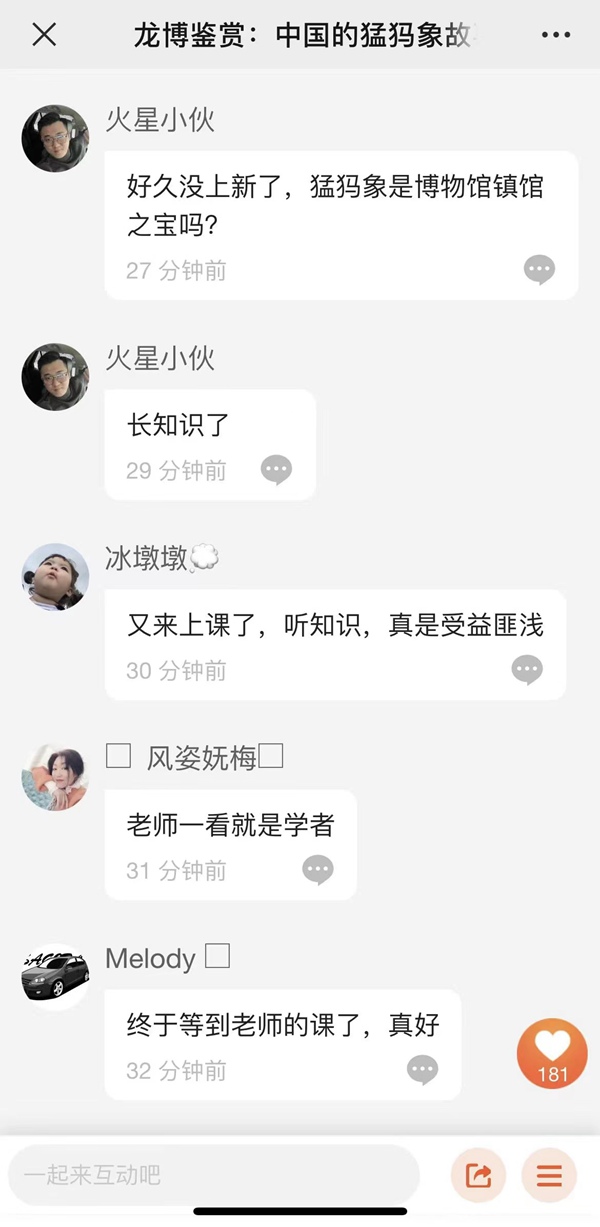View Melody's car avatar profile
The height and width of the screenshot is (1227, 600).
55,977
